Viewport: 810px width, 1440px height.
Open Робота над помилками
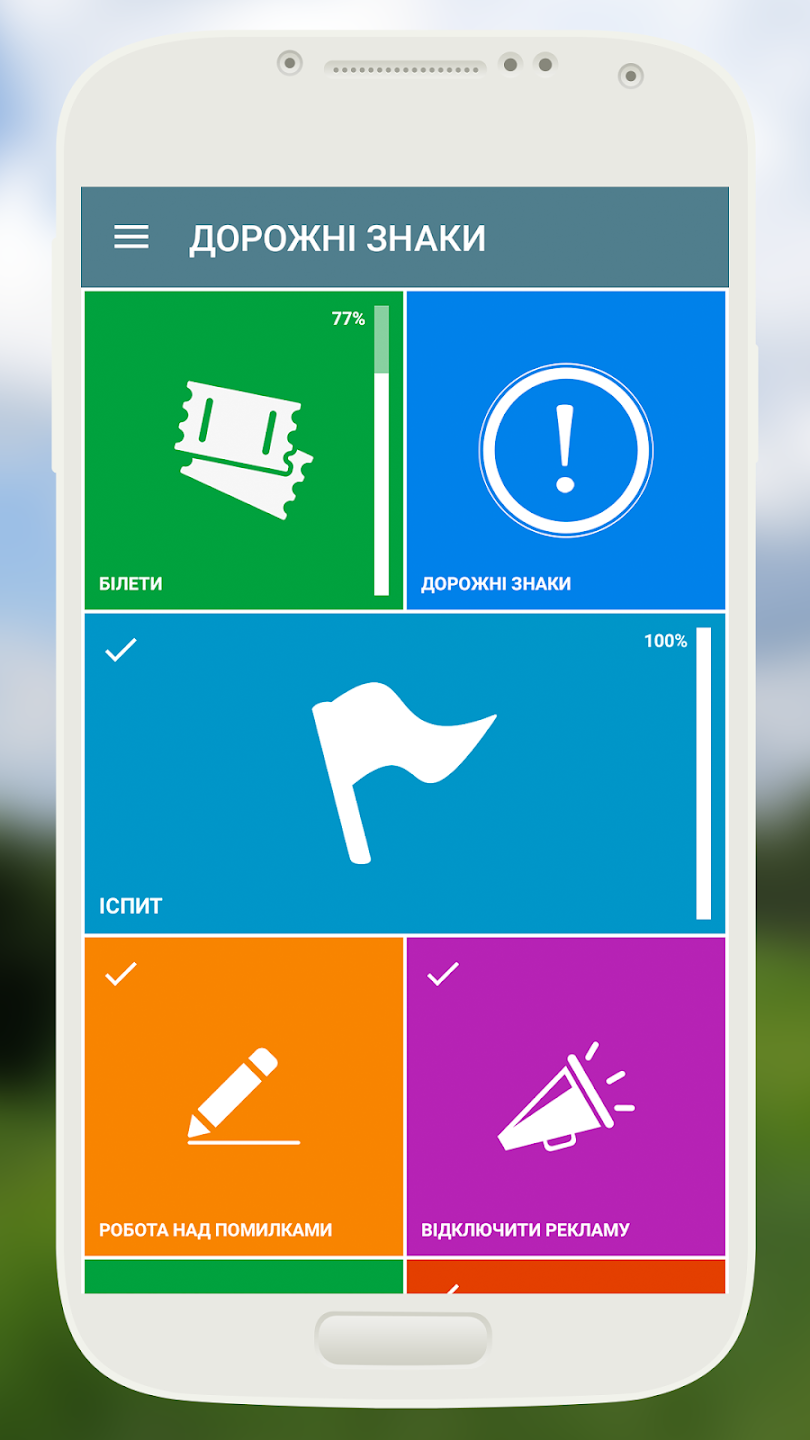243,1096
